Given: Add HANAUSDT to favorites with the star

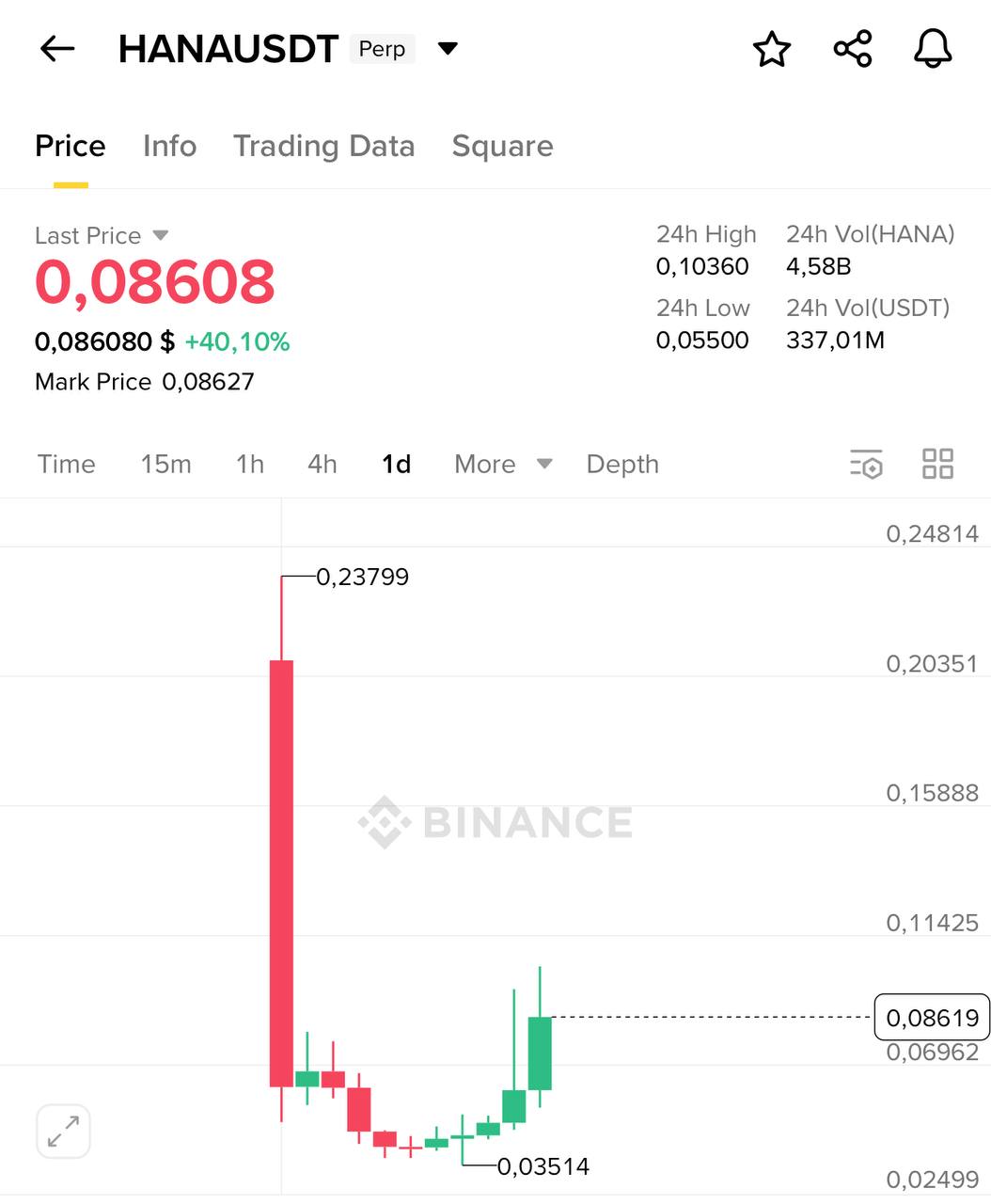Looking at the screenshot, I should click(772, 49).
